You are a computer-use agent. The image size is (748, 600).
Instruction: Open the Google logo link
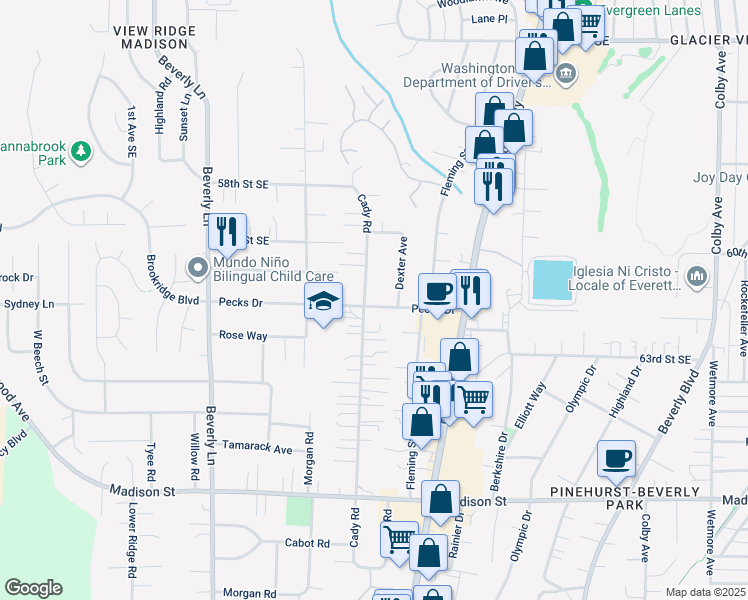tap(34, 587)
